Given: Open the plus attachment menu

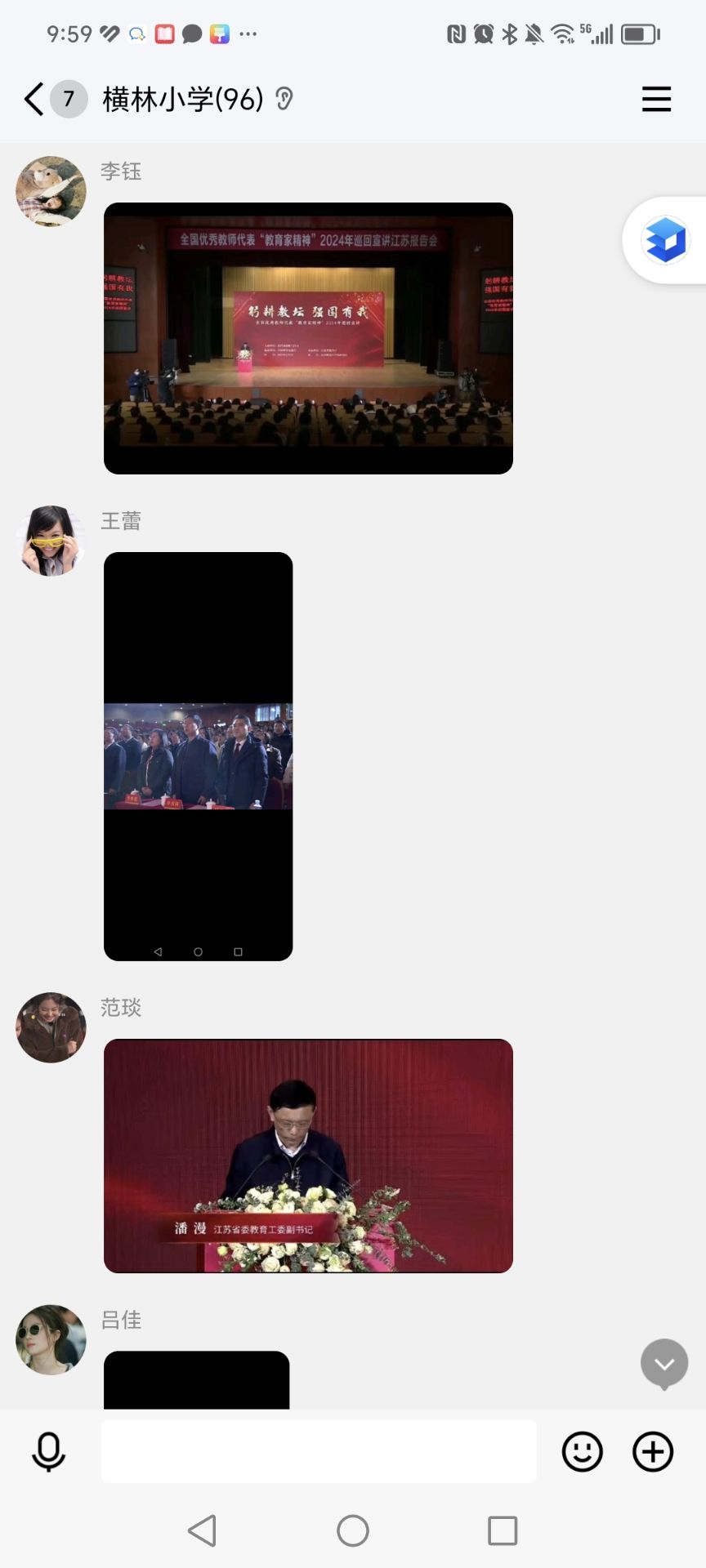Looking at the screenshot, I should click(653, 1451).
